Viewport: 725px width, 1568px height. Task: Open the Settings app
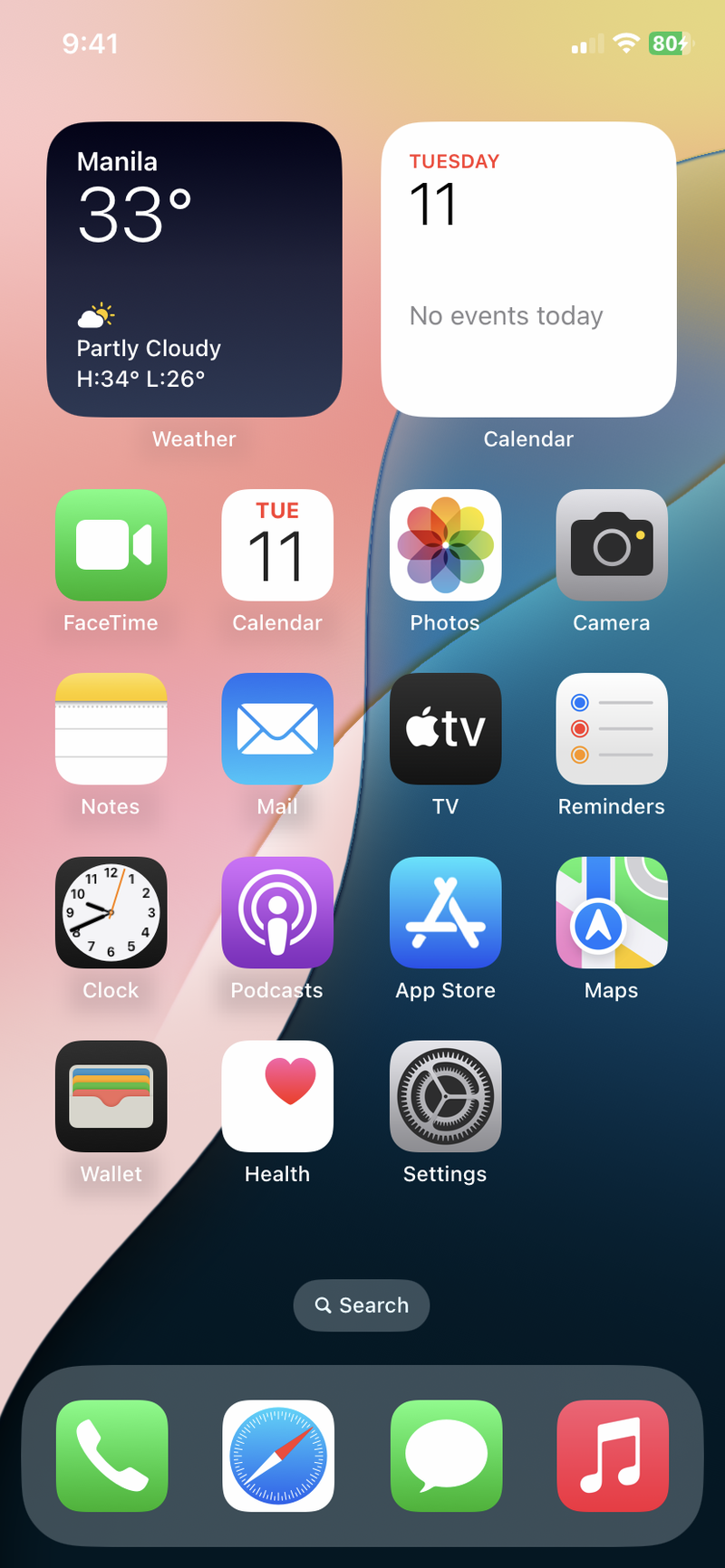click(x=445, y=1096)
